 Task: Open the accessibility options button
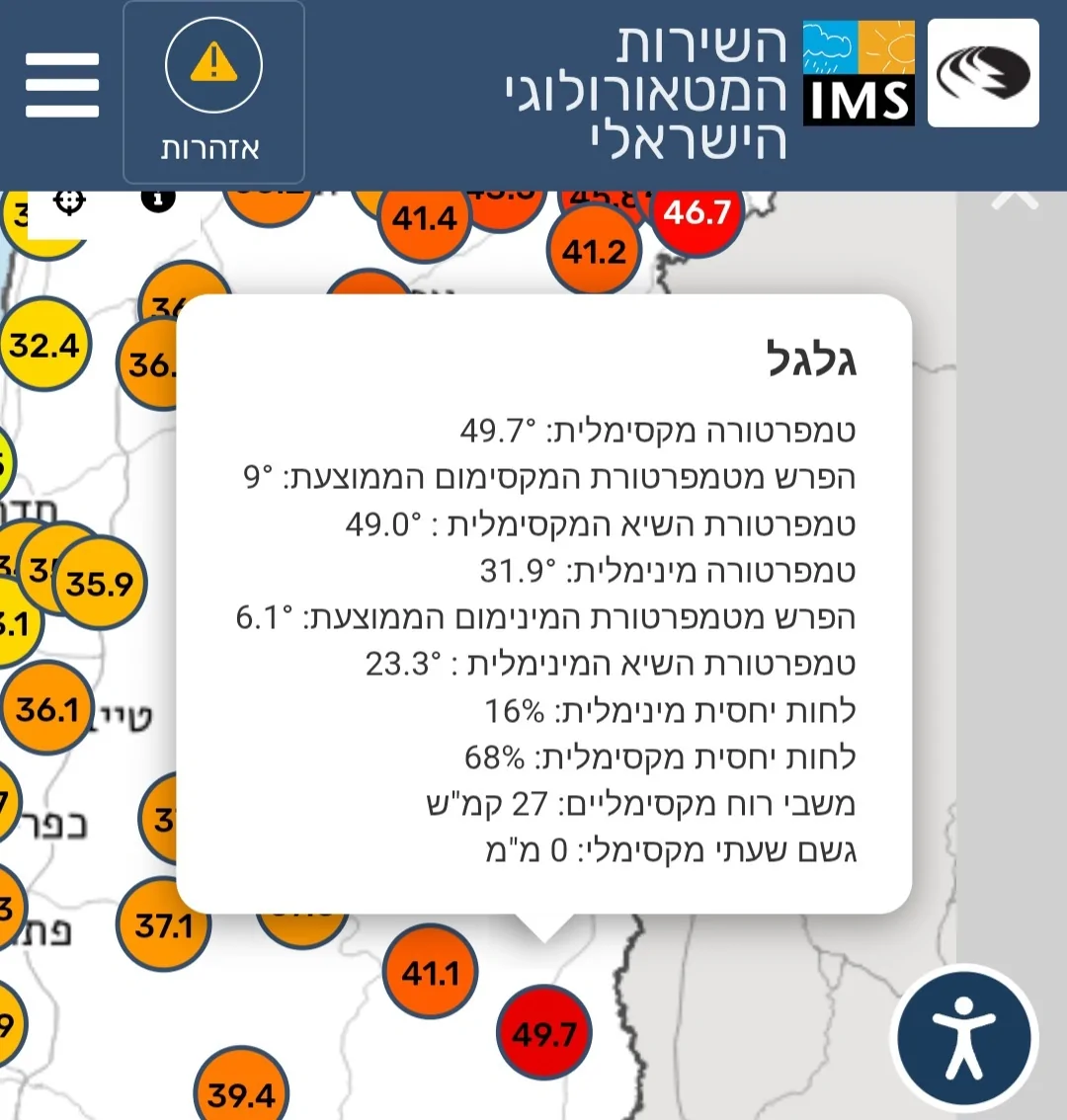point(964,1039)
